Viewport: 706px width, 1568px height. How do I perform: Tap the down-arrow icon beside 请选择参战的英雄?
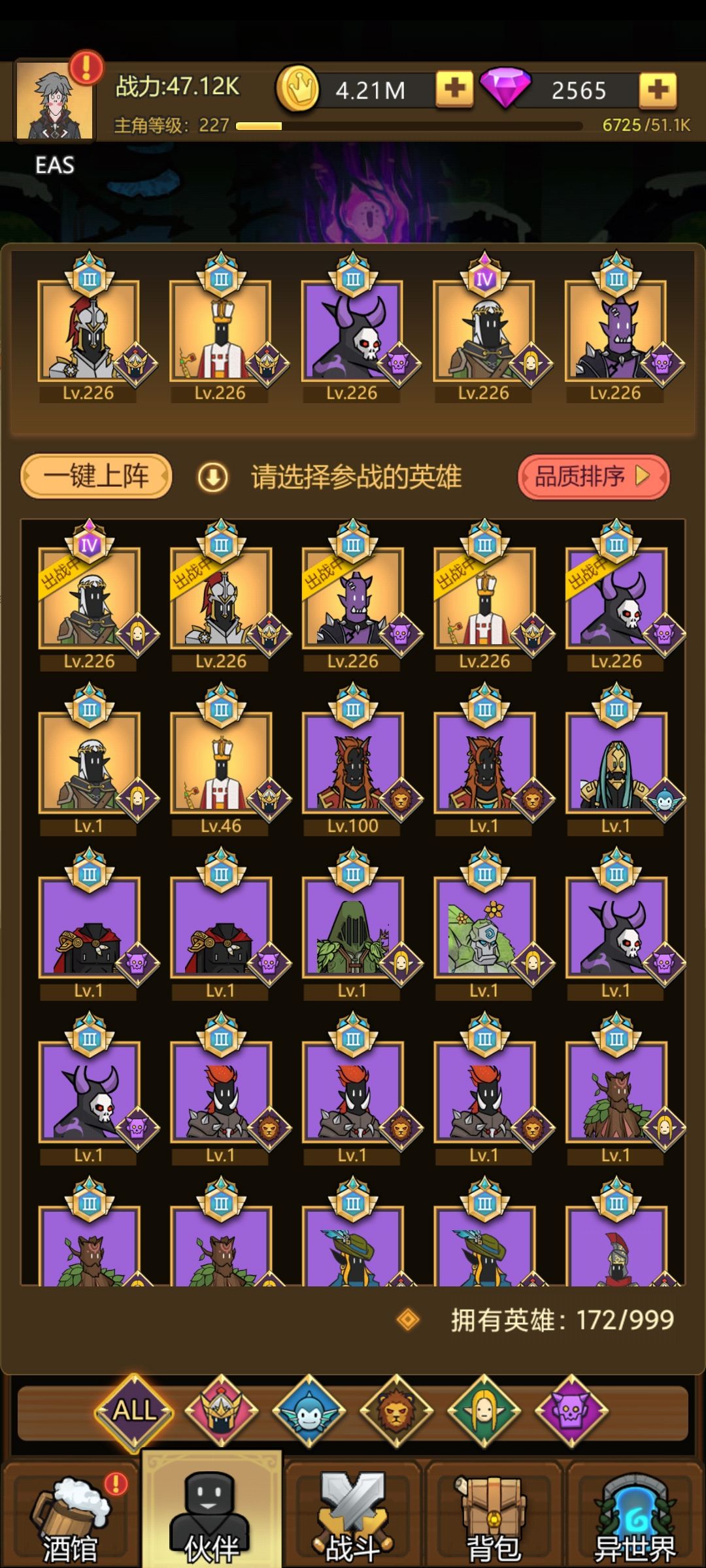[212, 478]
